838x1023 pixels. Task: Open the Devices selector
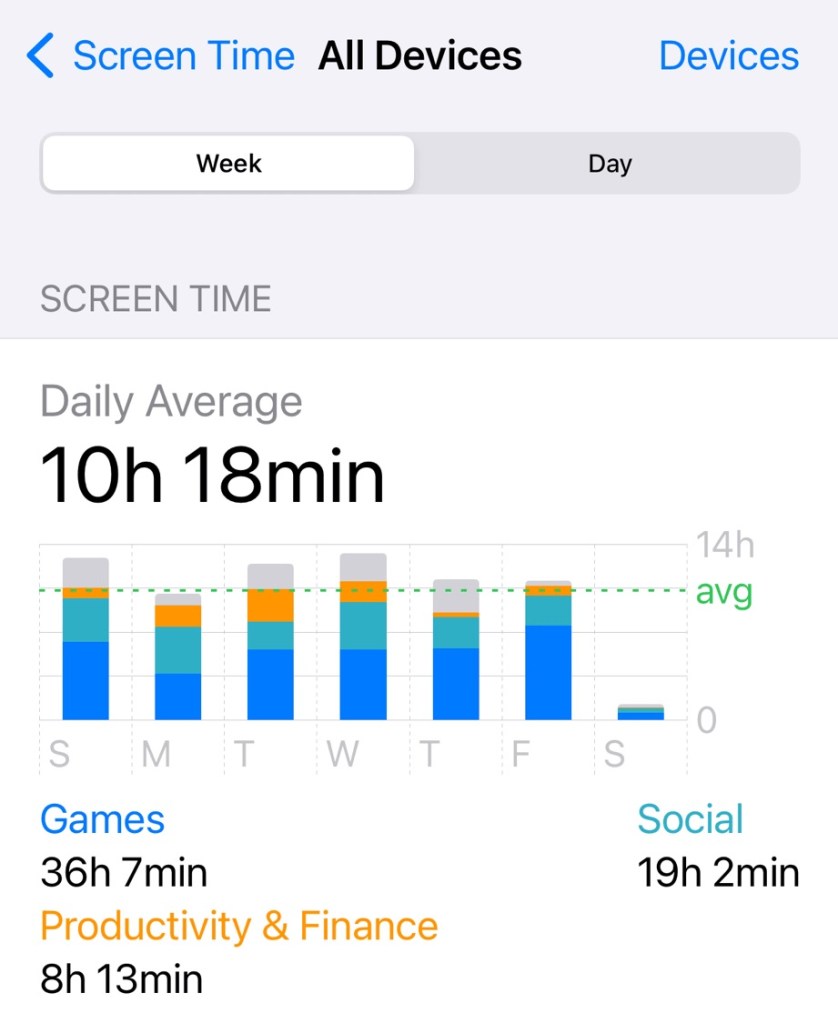728,56
